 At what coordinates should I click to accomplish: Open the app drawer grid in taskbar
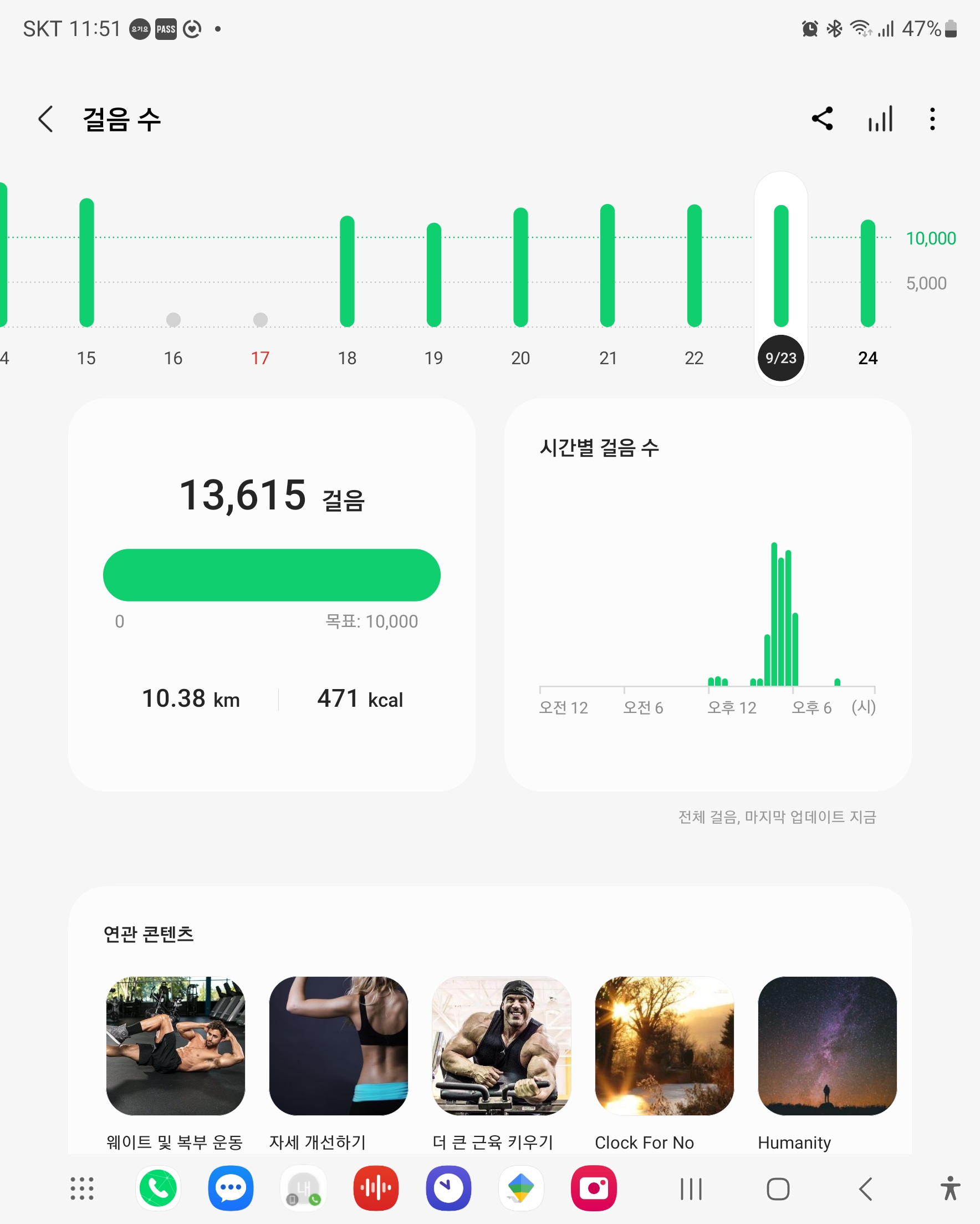[83, 1188]
